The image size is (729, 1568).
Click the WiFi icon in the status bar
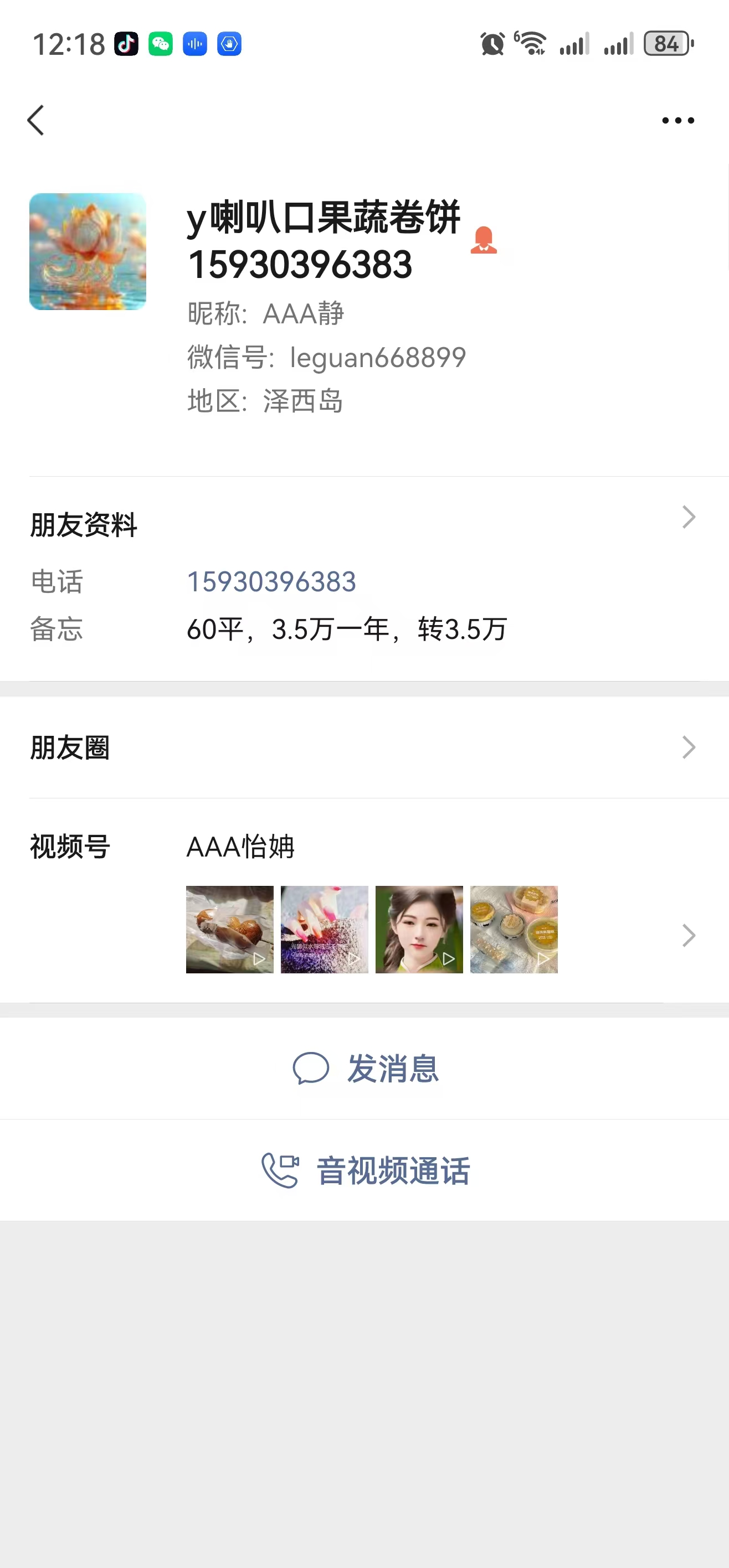[531, 42]
